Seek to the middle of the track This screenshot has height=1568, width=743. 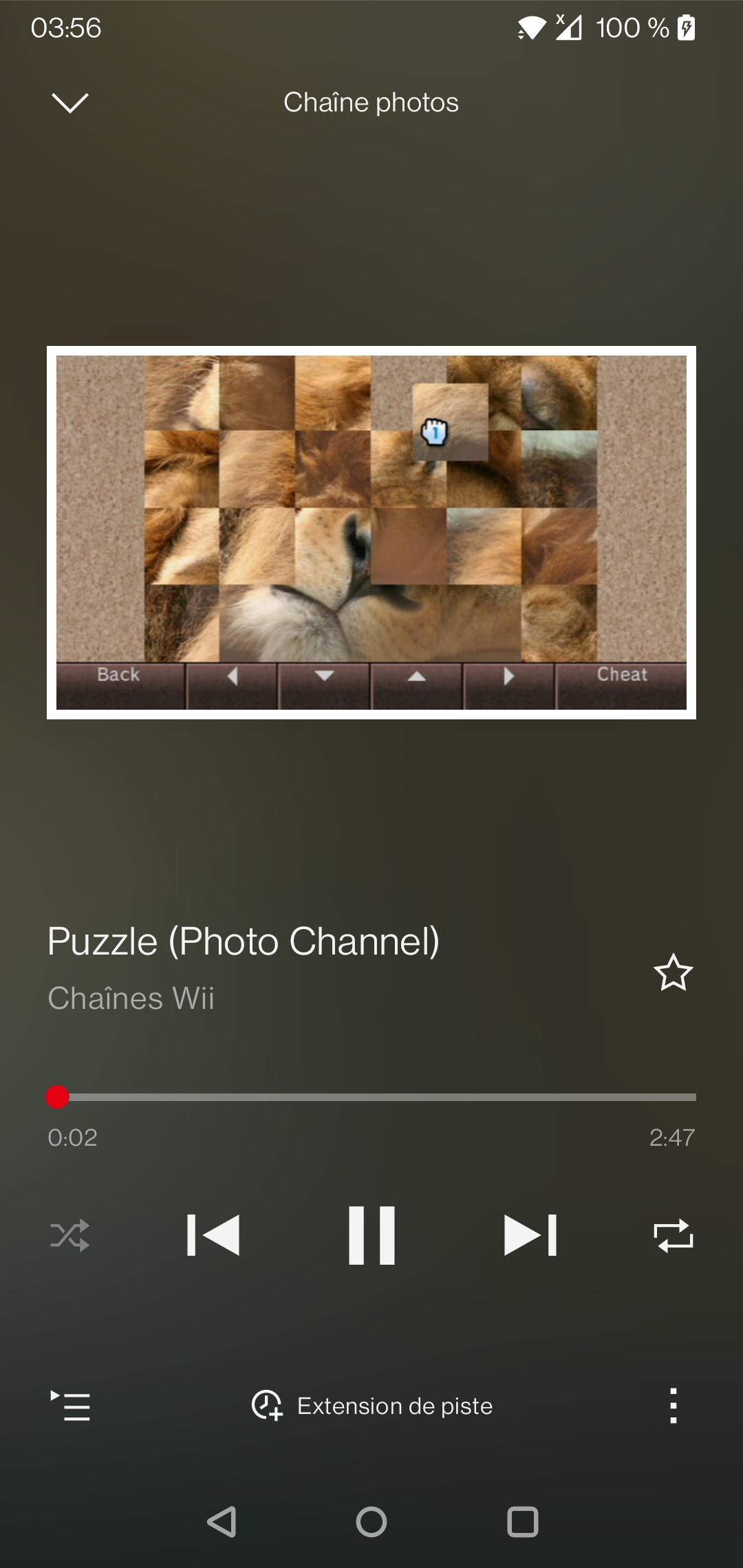[371, 1097]
